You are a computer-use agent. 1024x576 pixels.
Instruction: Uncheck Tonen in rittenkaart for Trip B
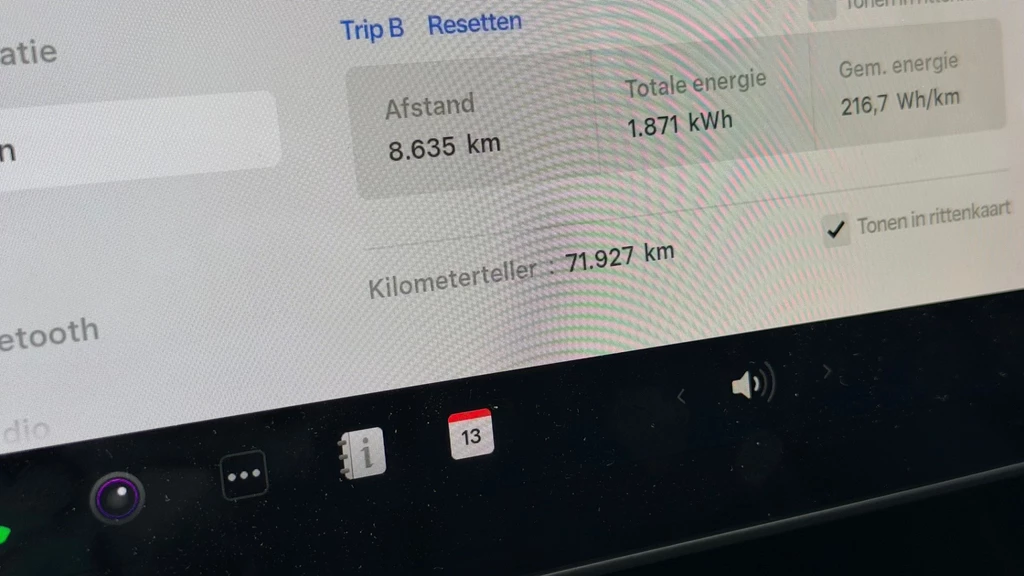pos(836,231)
